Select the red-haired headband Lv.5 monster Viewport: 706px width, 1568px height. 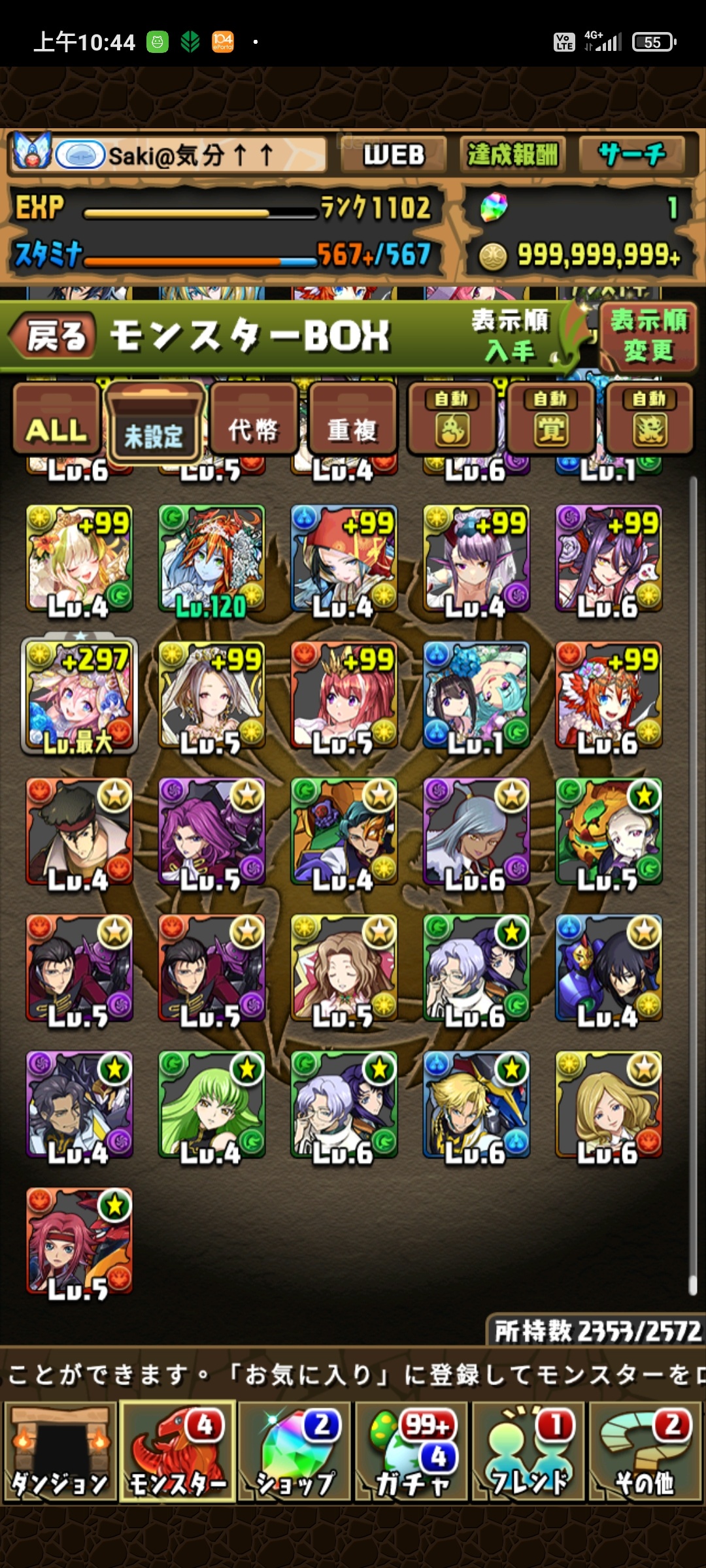coord(79,1241)
